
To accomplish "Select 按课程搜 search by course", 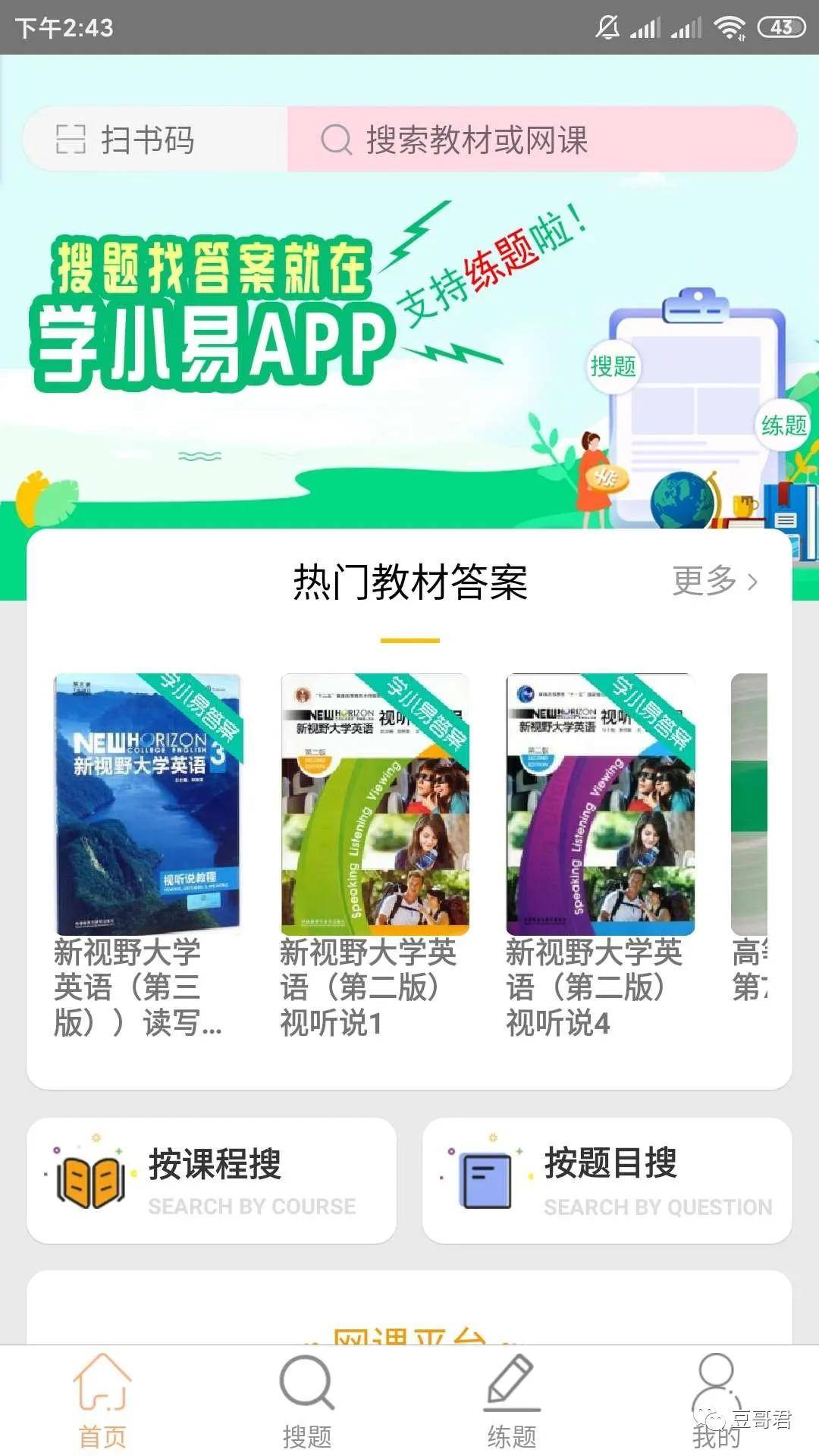I will [211, 1180].
